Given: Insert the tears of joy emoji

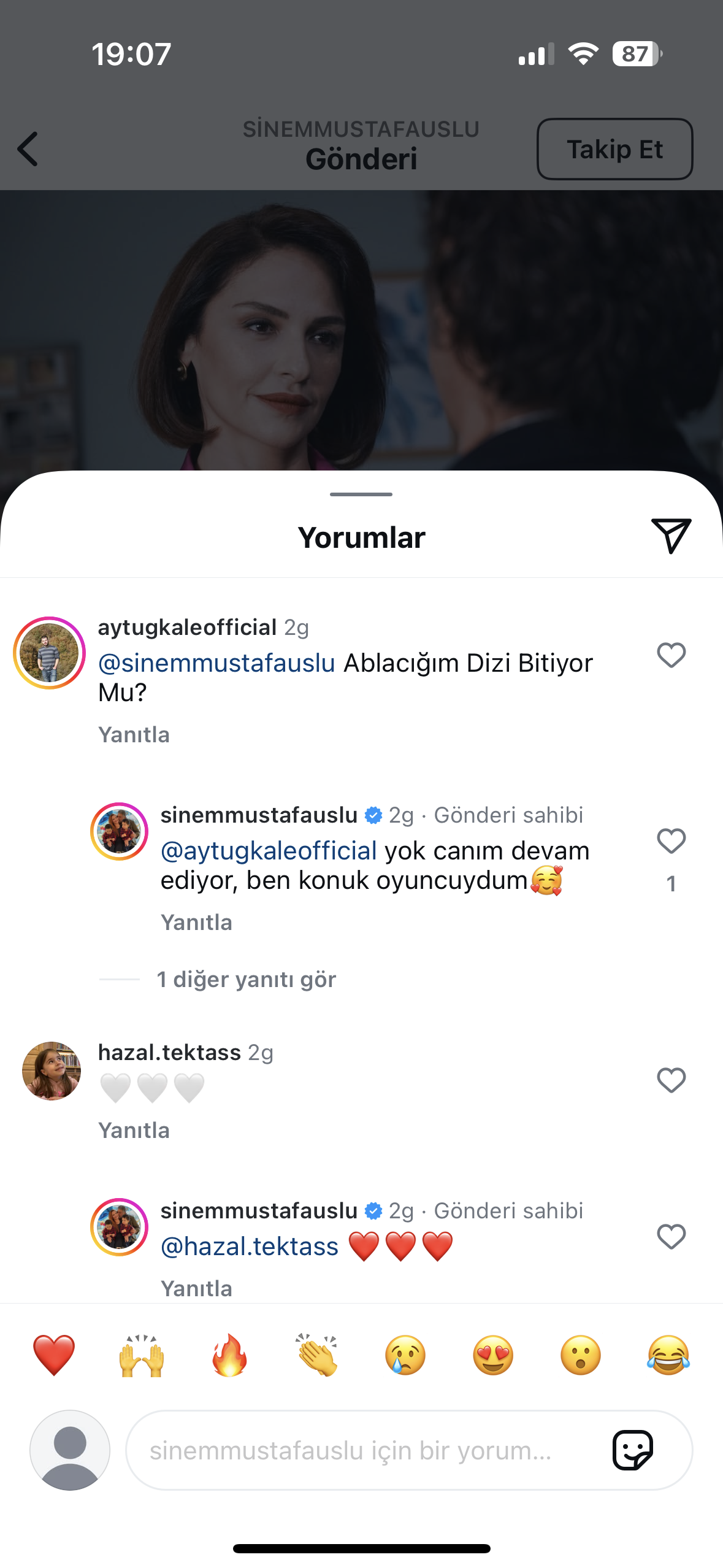Looking at the screenshot, I should pyautogui.click(x=668, y=1355).
